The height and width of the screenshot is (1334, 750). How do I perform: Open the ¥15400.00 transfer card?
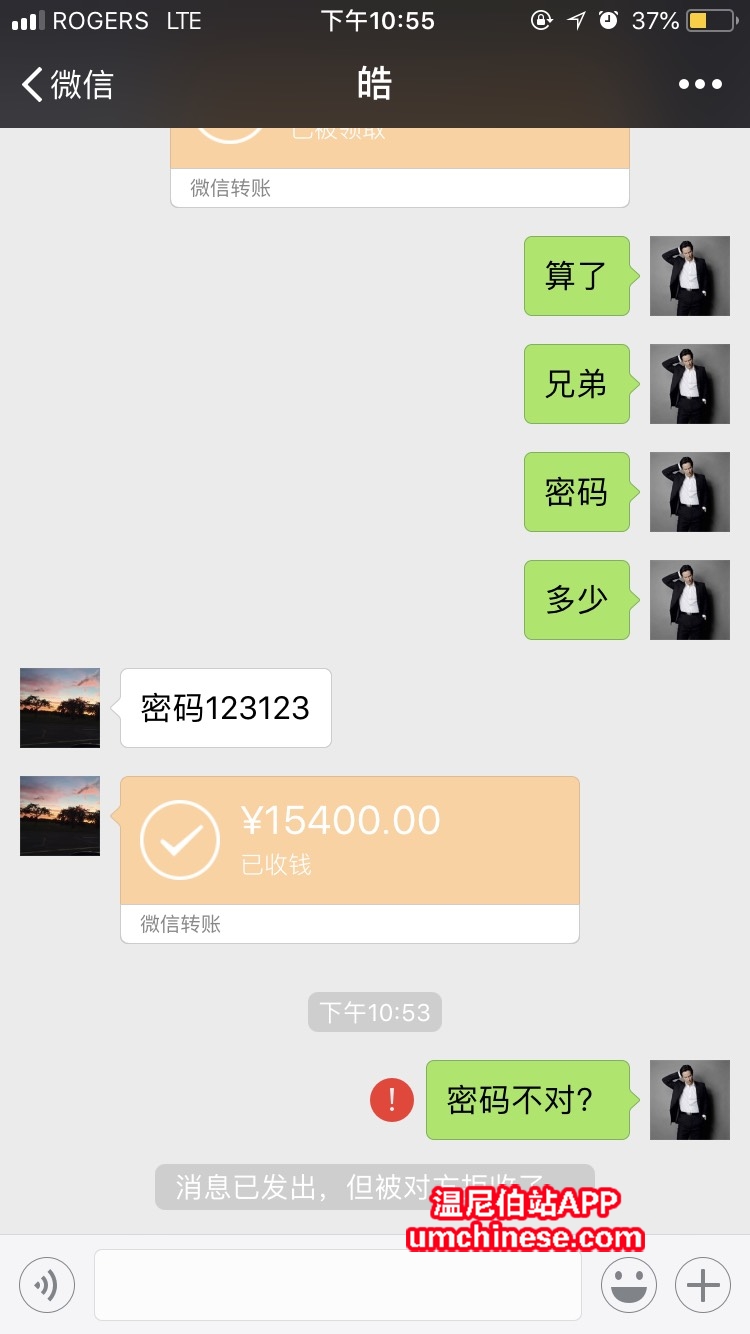pyautogui.click(x=350, y=858)
